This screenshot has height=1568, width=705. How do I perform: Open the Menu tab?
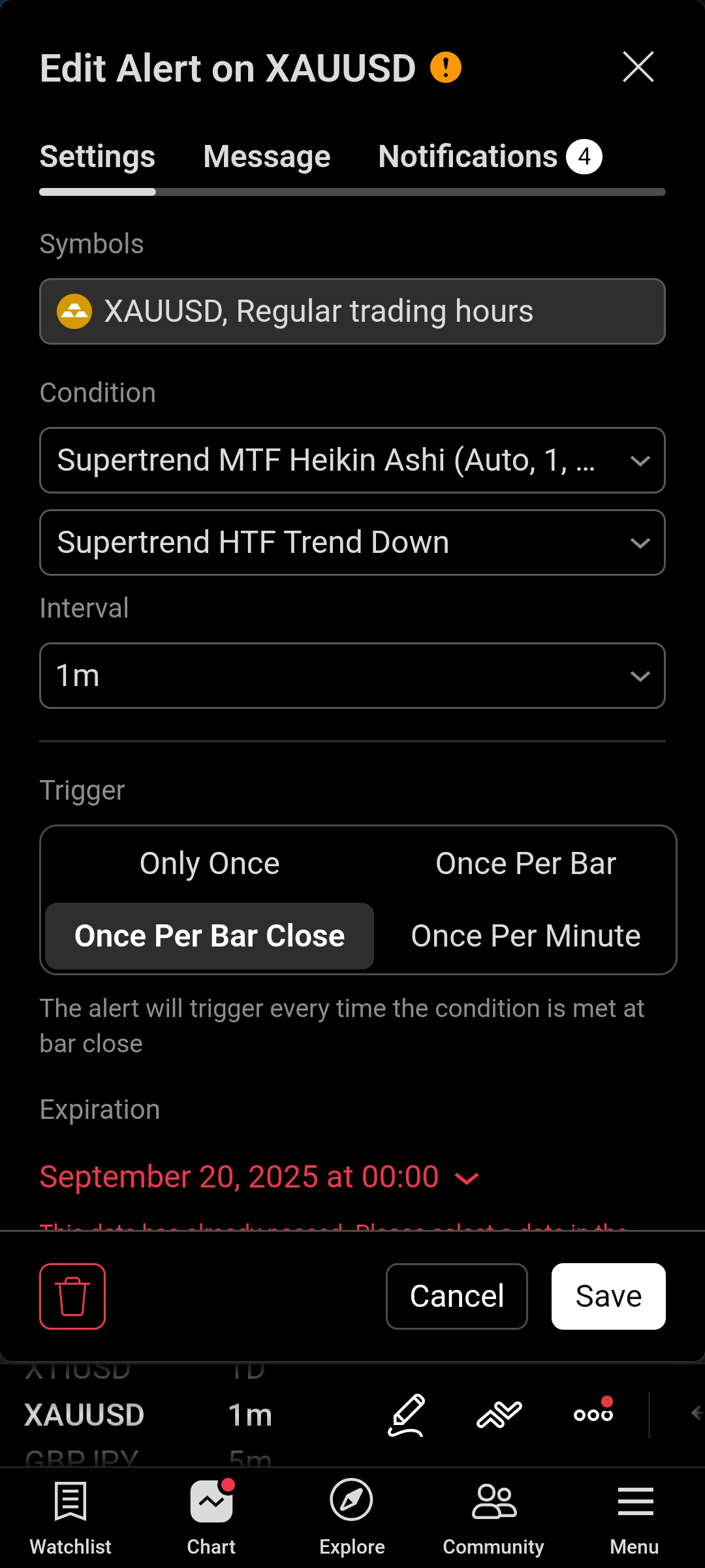click(x=634, y=1518)
